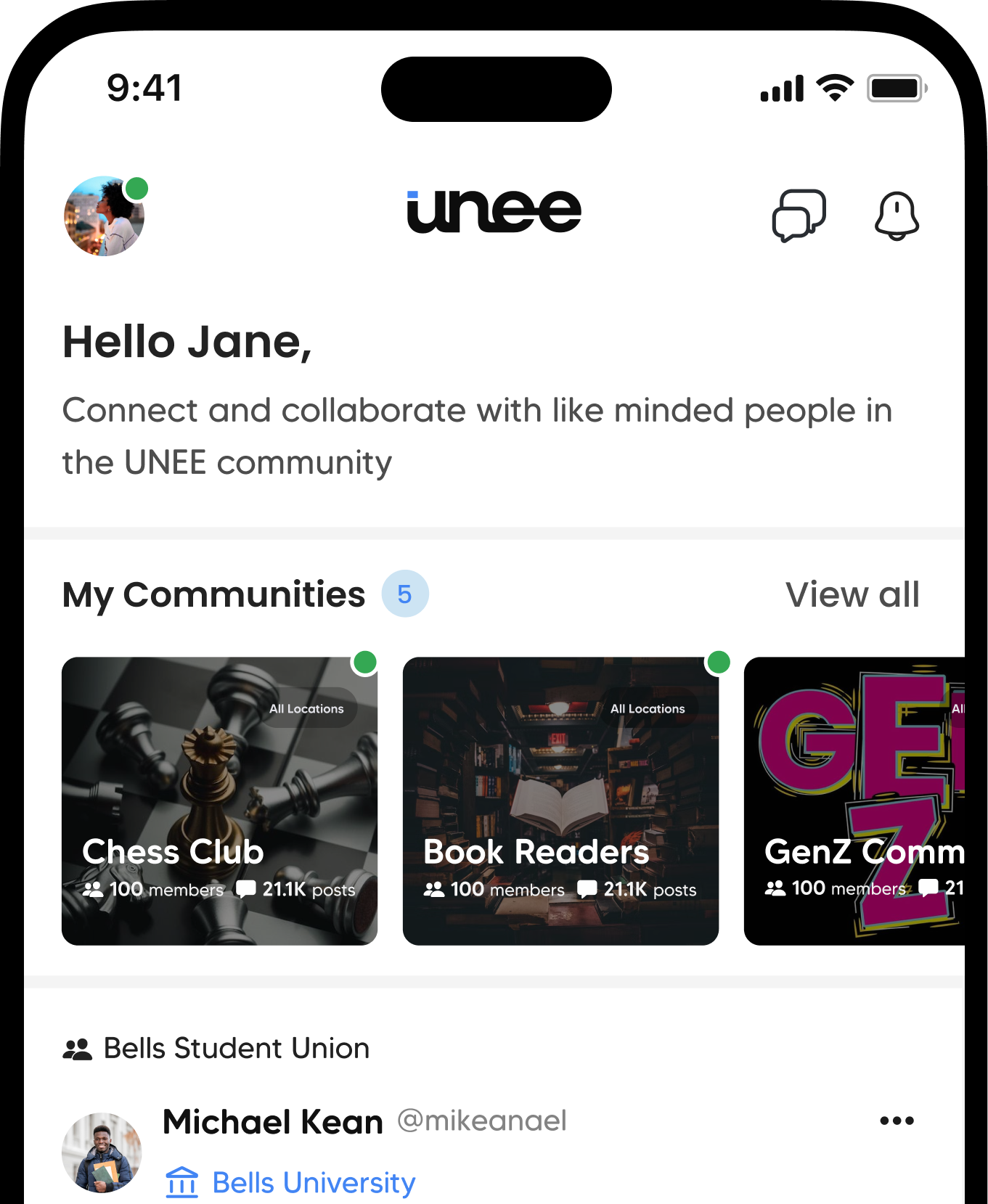Click the green status dot on Chess Club
The width and height of the screenshot is (988, 1204).
click(365, 663)
